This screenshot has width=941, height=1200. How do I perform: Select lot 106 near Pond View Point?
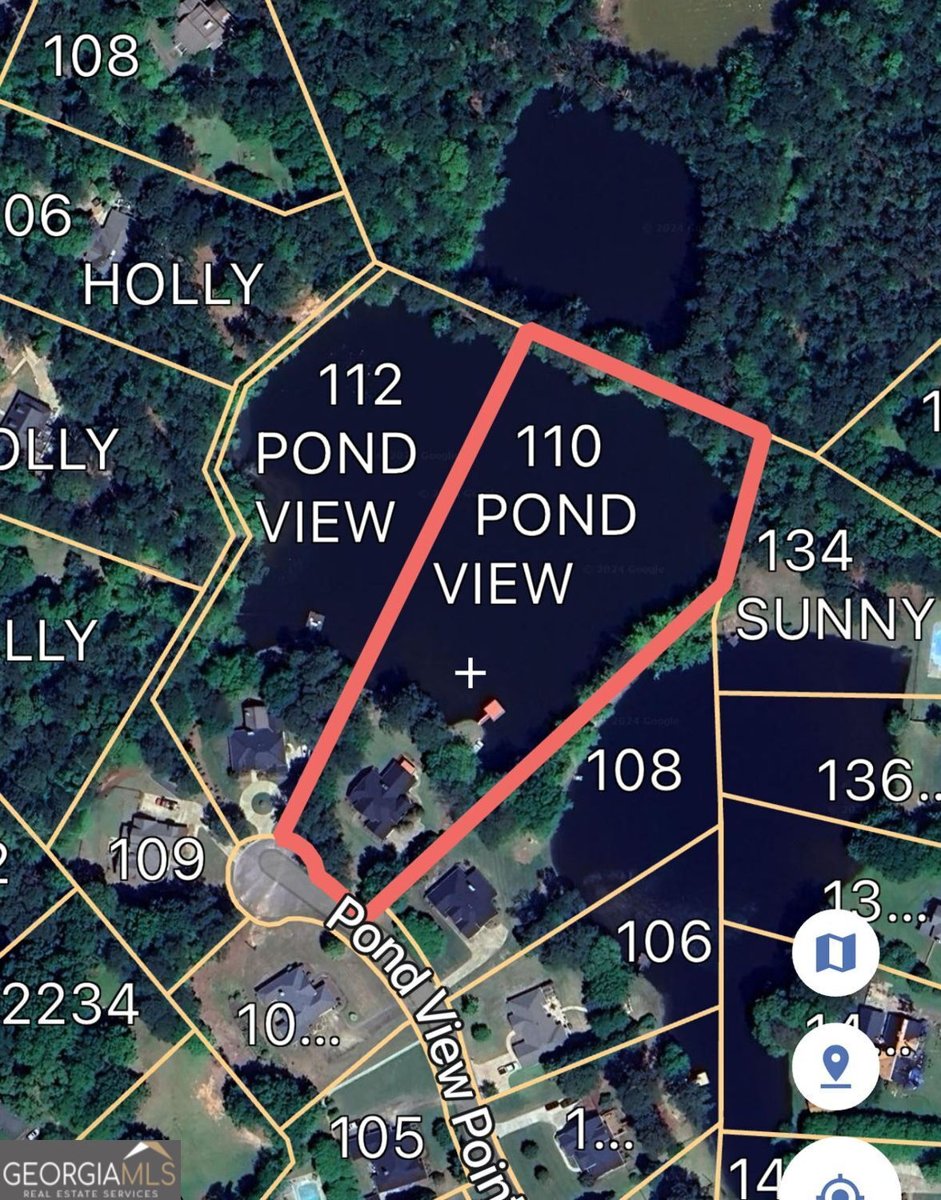point(665,940)
